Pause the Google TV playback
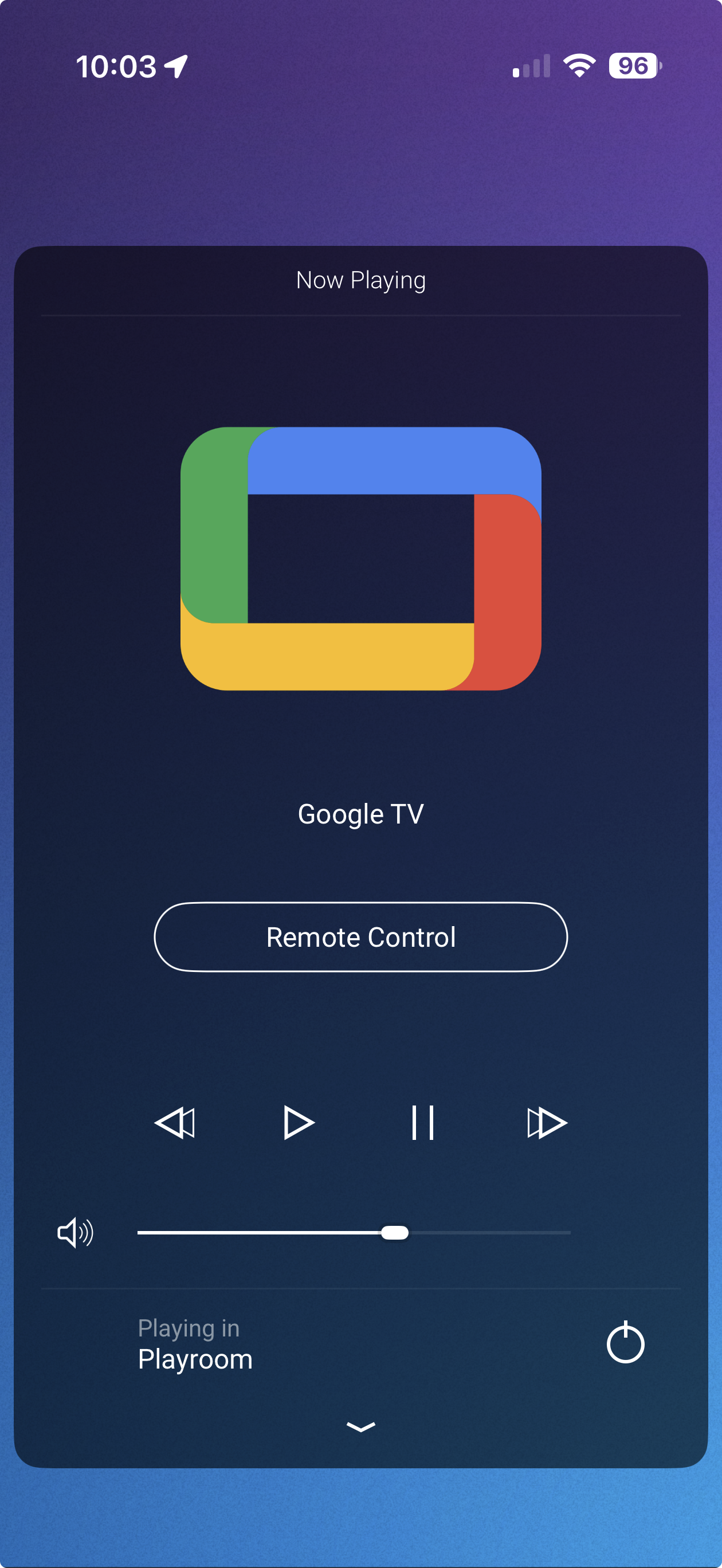The height and width of the screenshot is (1568, 722). click(422, 1123)
